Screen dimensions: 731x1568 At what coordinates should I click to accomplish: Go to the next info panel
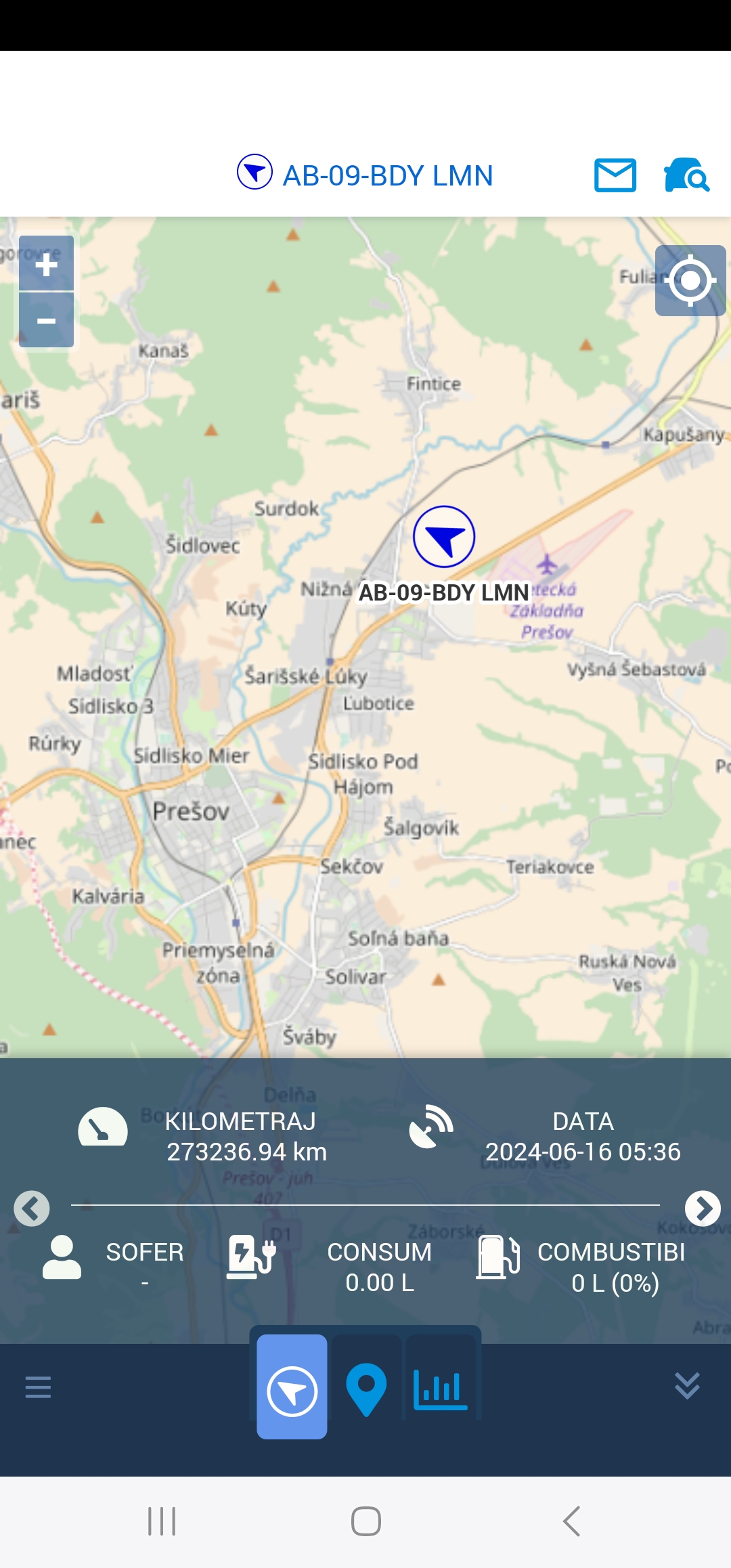[702, 1208]
